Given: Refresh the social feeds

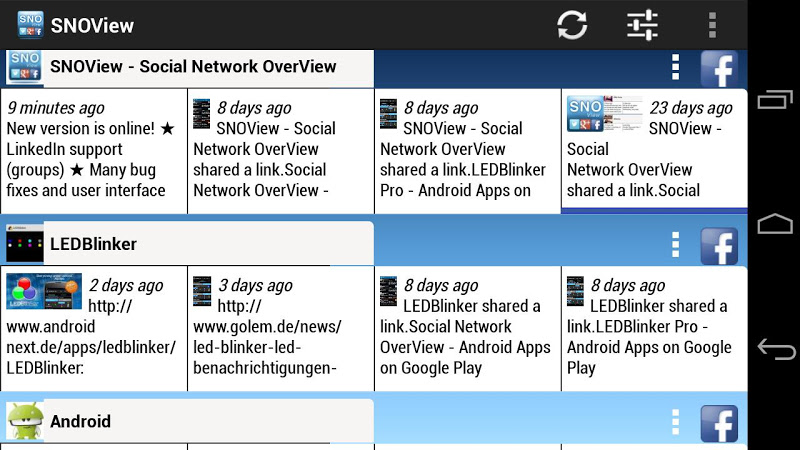Looking at the screenshot, I should point(572,24).
